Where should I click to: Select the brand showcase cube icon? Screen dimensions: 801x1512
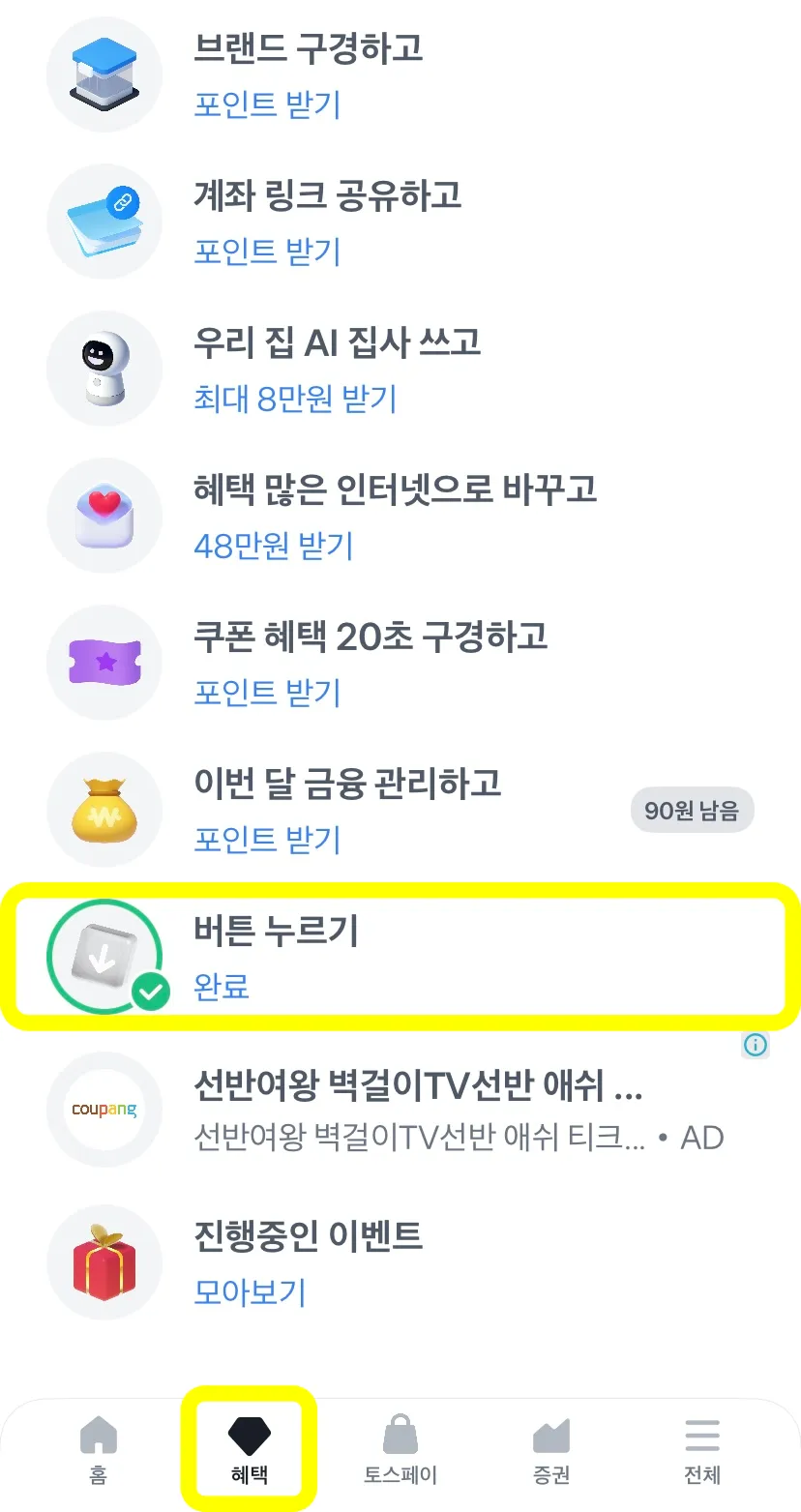[x=104, y=74]
